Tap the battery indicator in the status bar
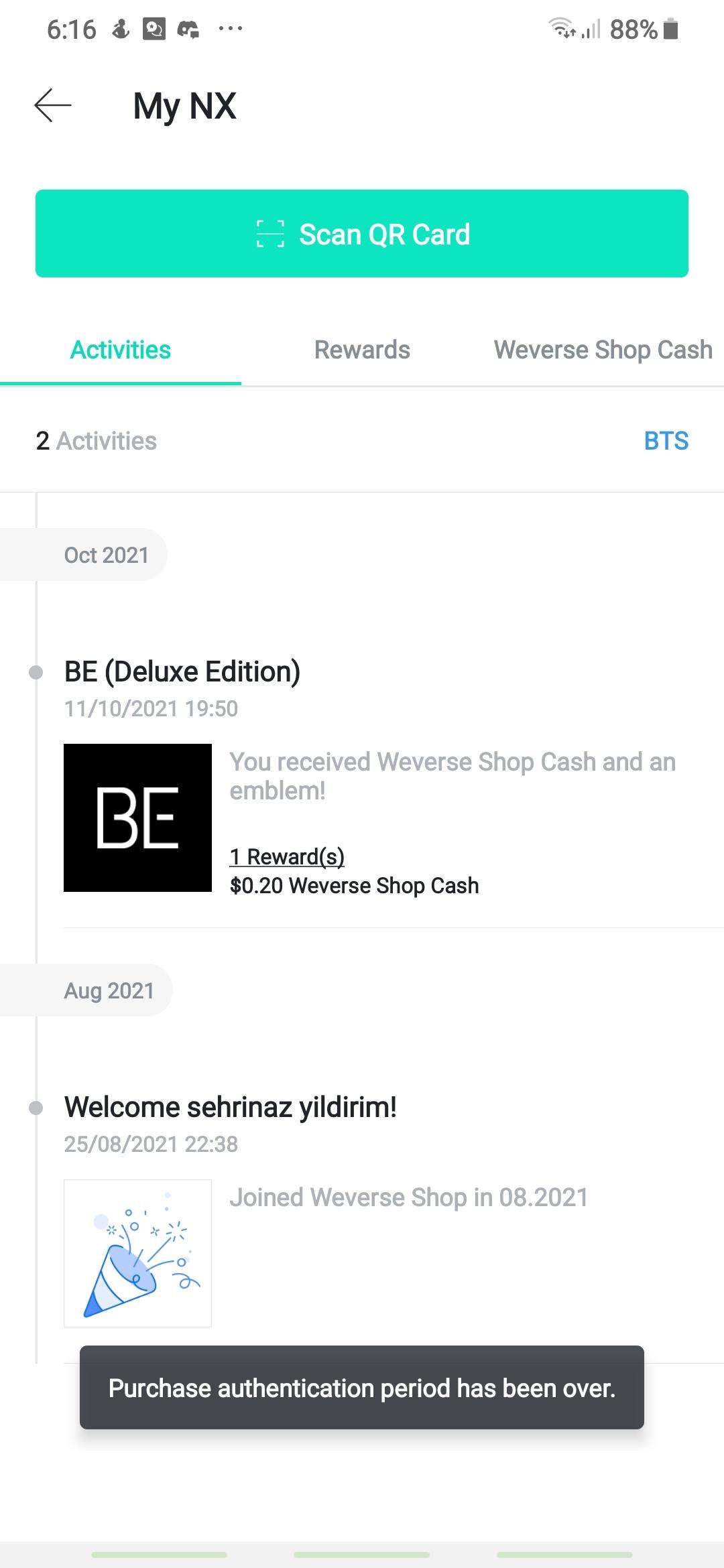 (670, 28)
